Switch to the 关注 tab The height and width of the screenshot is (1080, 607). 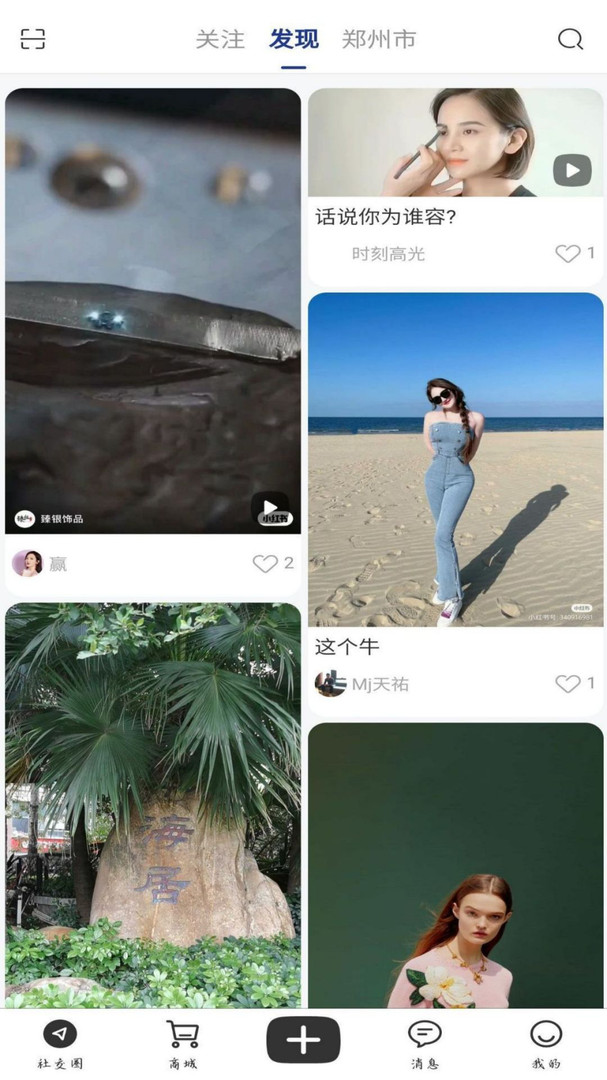[x=220, y=39]
